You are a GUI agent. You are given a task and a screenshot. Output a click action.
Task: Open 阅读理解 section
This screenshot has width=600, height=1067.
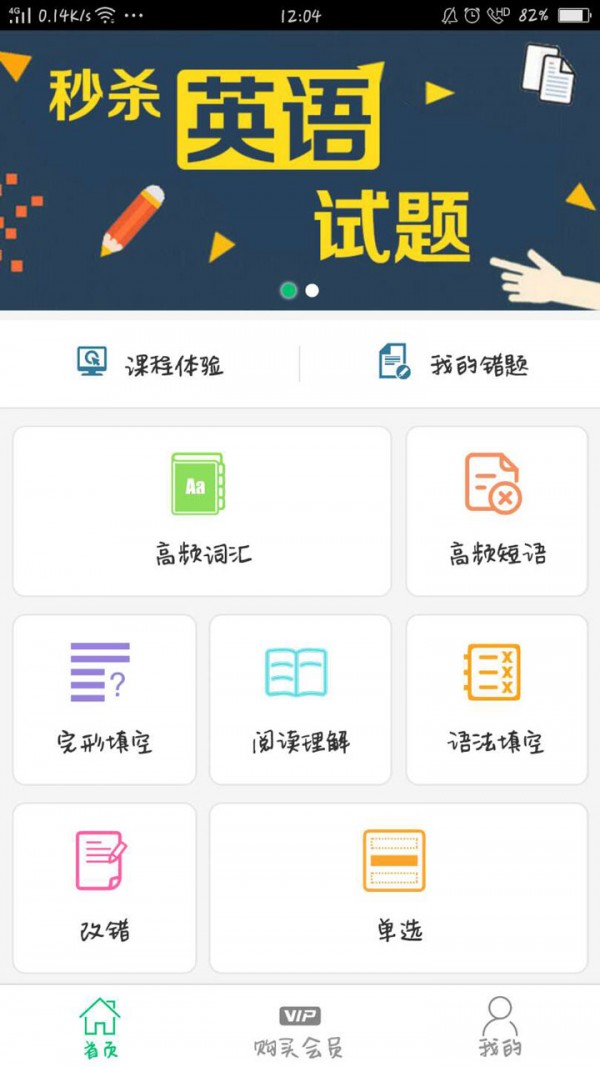click(299, 699)
